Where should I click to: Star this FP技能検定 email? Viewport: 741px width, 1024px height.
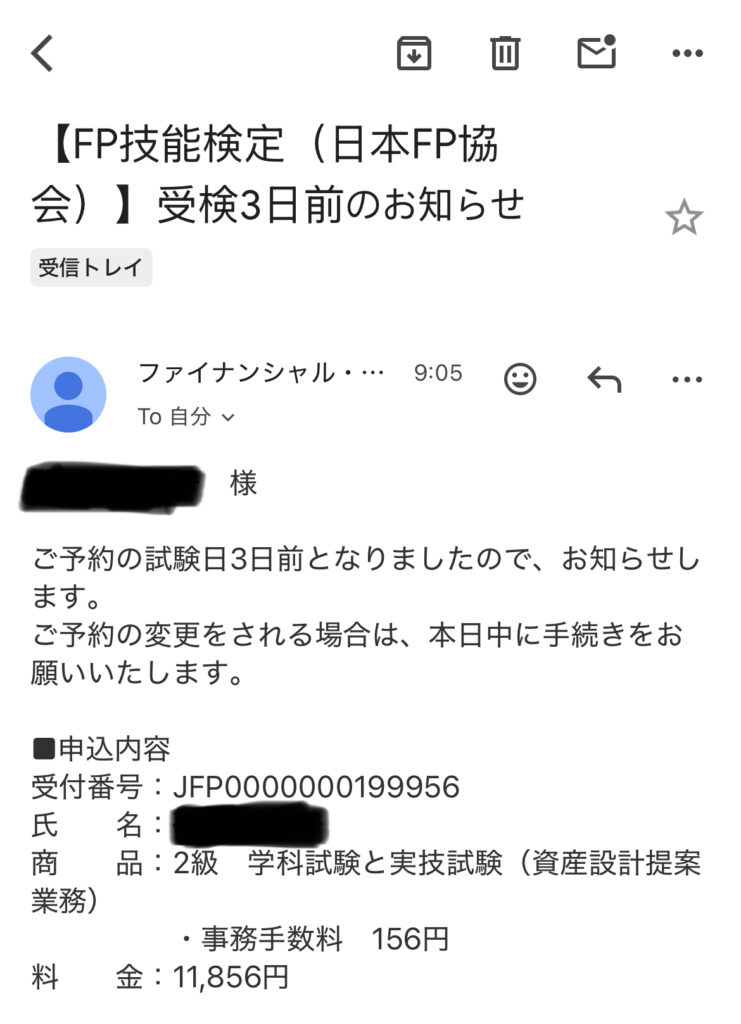click(x=684, y=218)
